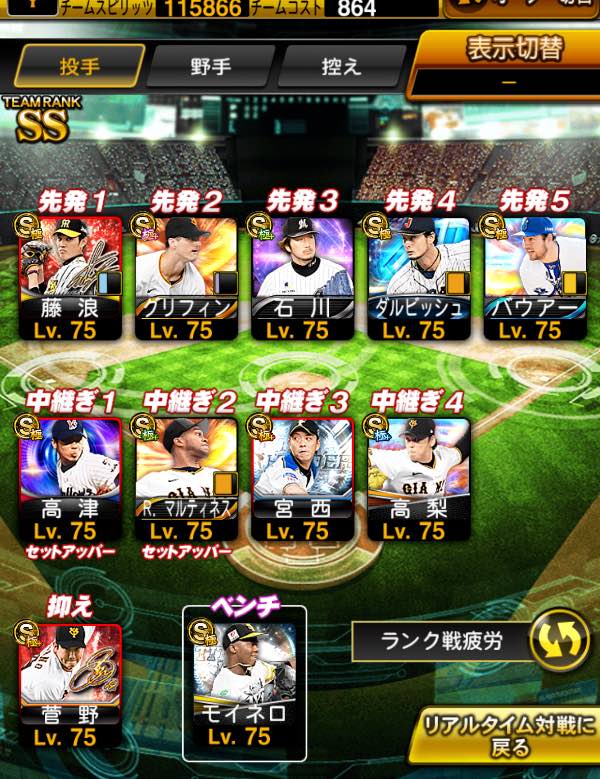Switch to the 野手 tab
Screen dimensions: 600x779
click(211, 67)
